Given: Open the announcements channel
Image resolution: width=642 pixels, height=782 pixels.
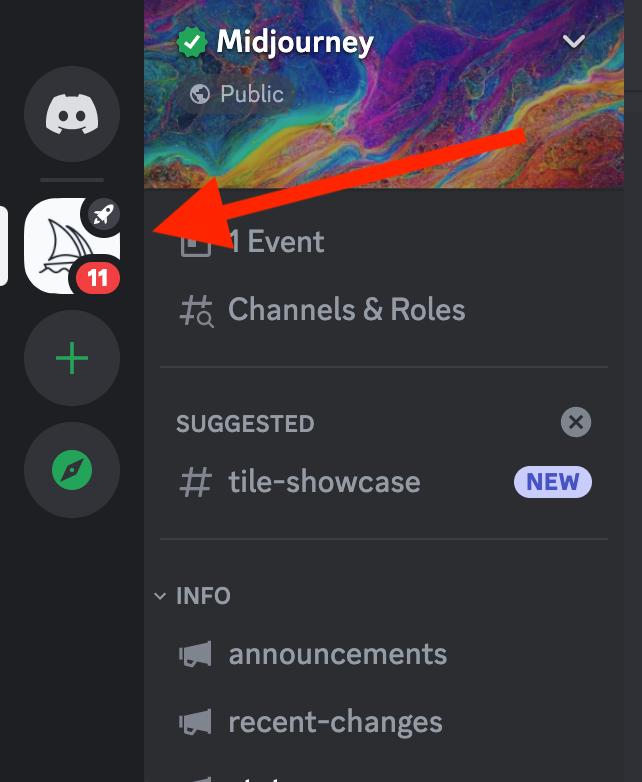Looking at the screenshot, I should pyautogui.click(x=337, y=655).
